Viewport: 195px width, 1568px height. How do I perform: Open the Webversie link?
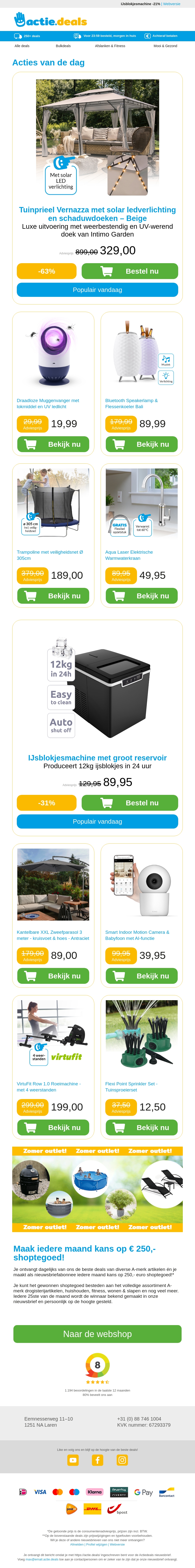coord(171,4)
